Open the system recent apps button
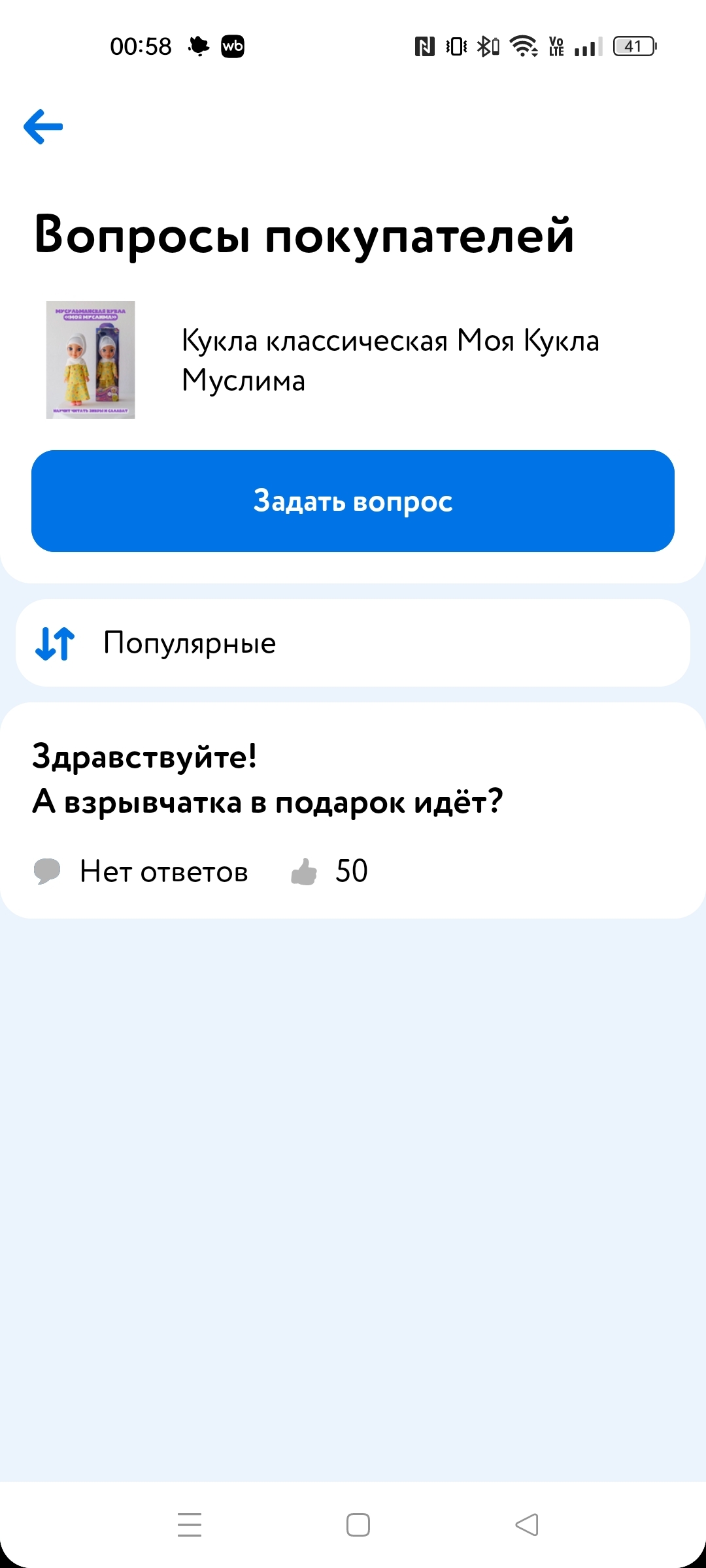Image resolution: width=706 pixels, height=1568 pixels. [x=190, y=1525]
